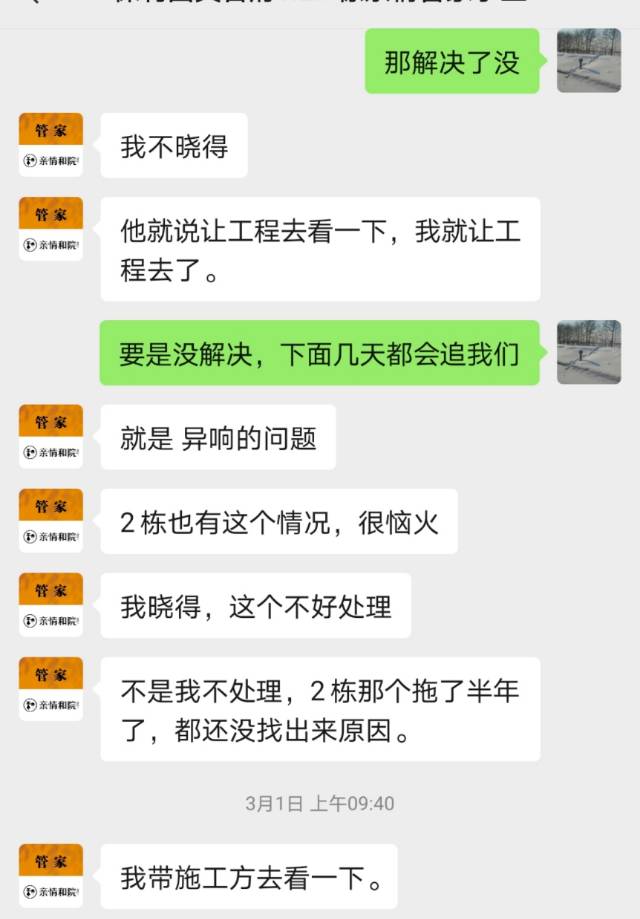Viewport: 640px width, 919px height.
Task: Open 管家 avatar beside "2 栋也有这个情况"
Action: tap(50, 521)
